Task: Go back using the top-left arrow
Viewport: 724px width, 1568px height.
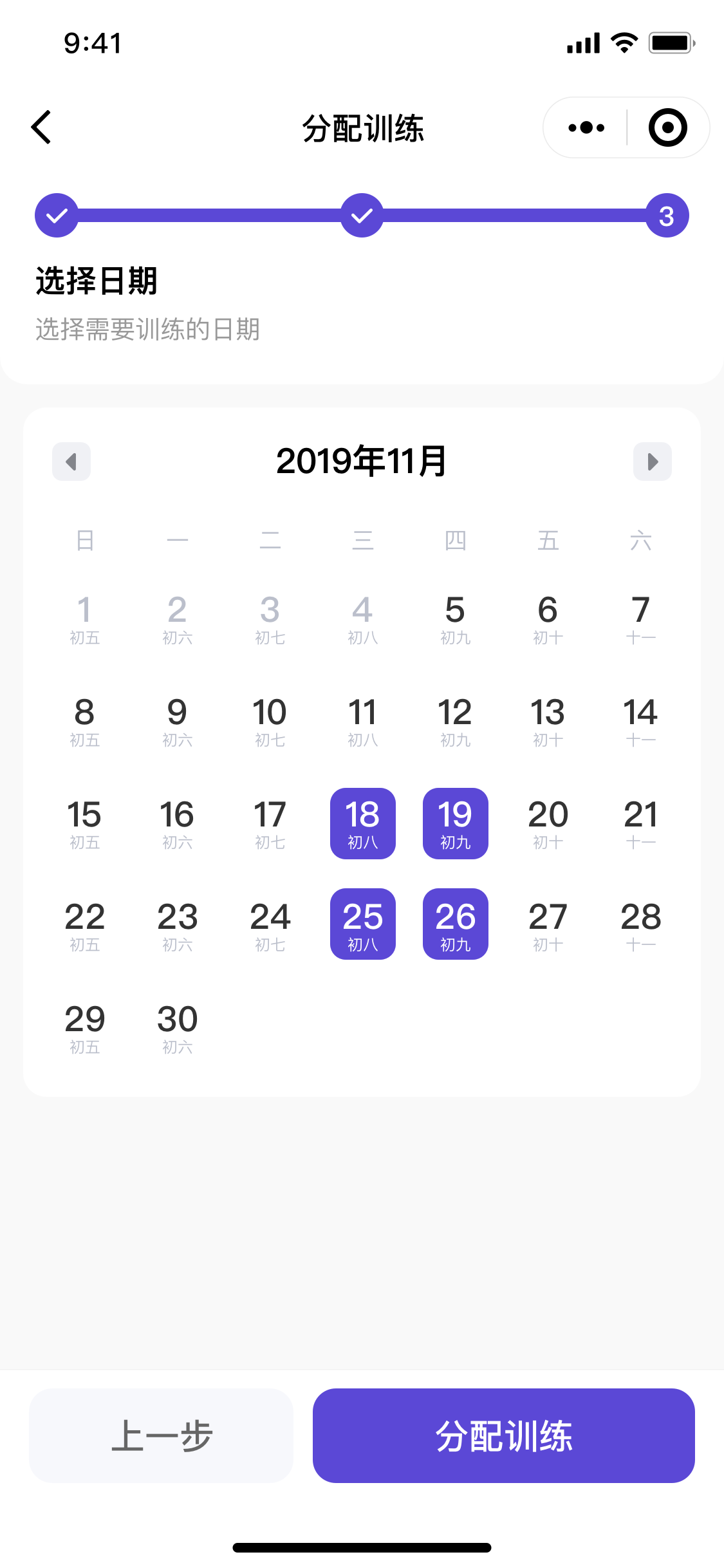Action: pyautogui.click(x=41, y=127)
